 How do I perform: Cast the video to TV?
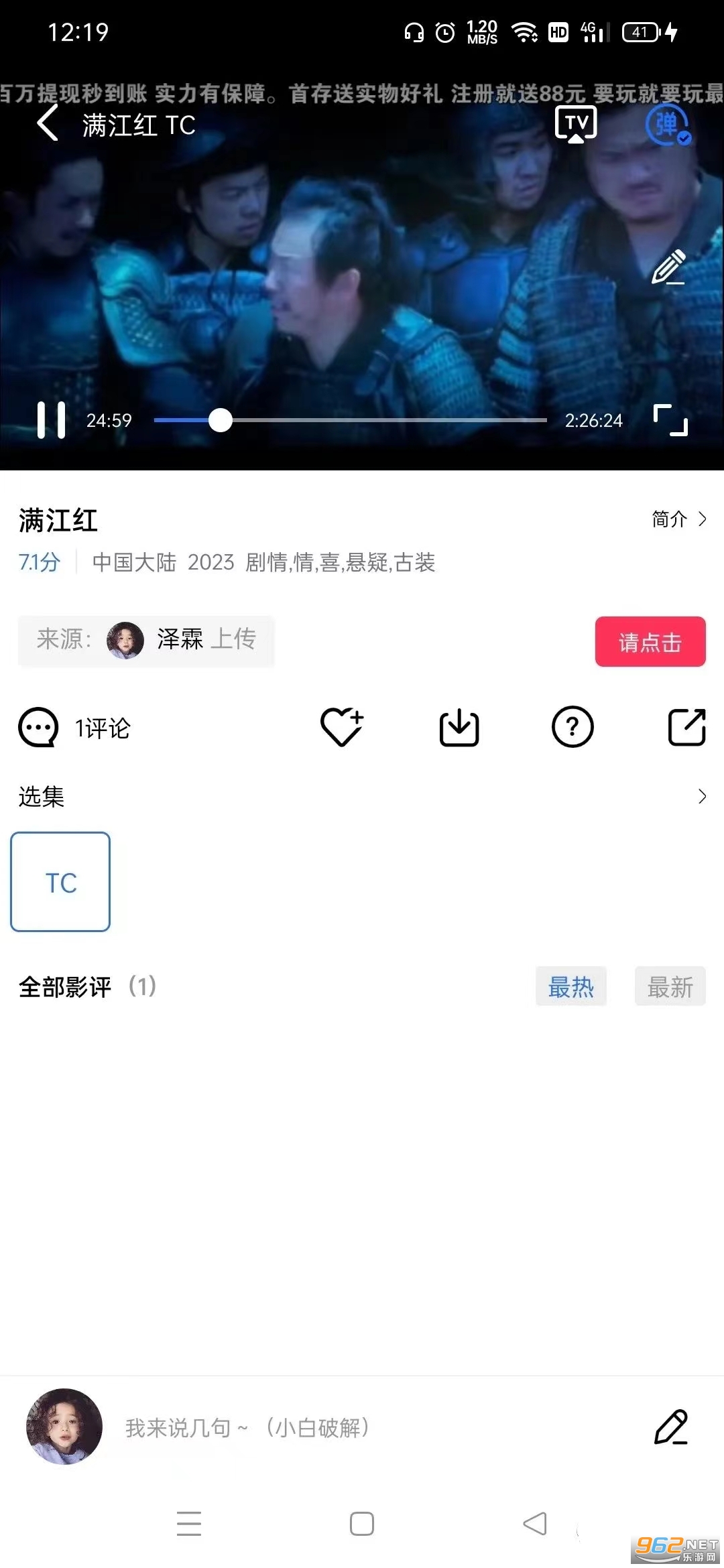[576, 124]
